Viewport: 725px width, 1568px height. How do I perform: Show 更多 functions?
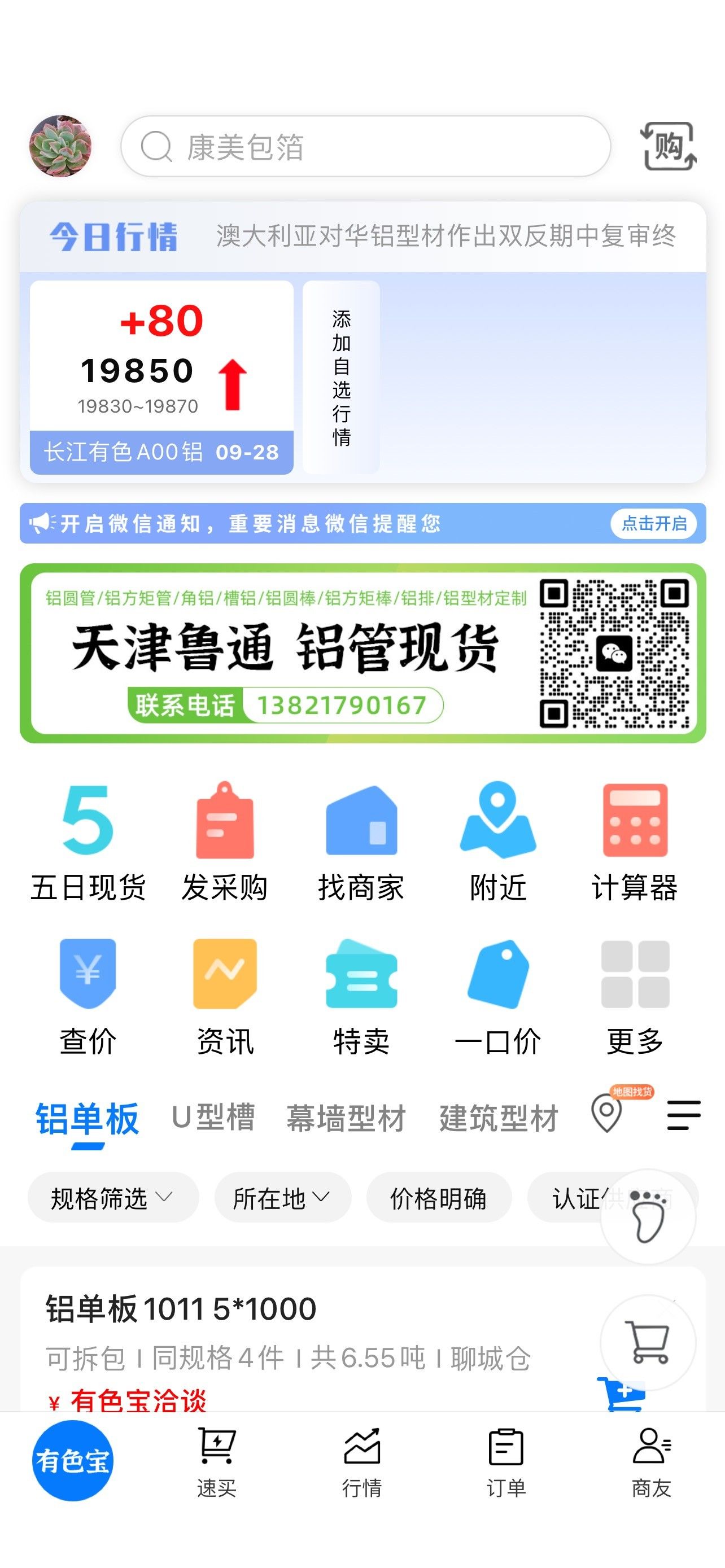(634, 995)
